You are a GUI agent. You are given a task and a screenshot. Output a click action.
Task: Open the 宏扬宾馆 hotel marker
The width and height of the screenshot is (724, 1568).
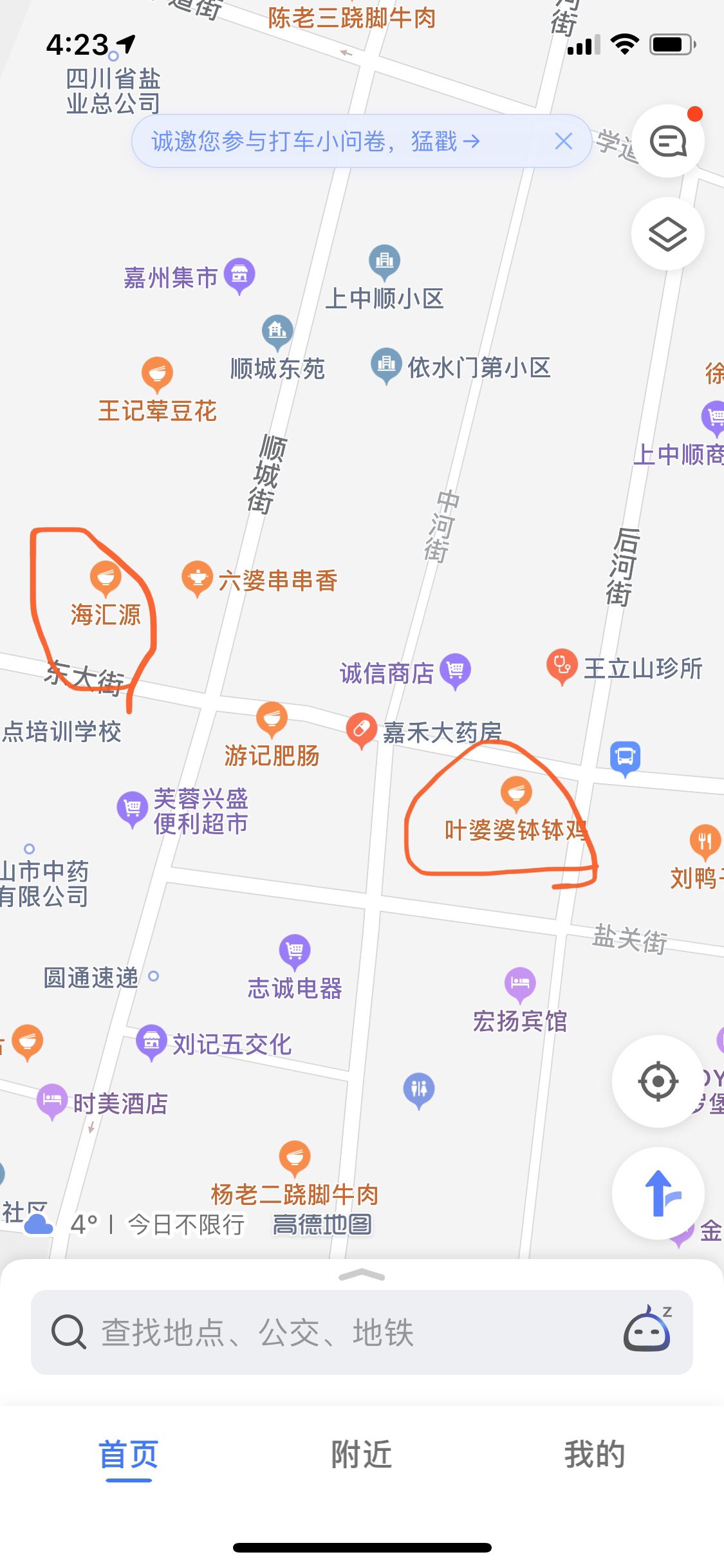[520, 984]
